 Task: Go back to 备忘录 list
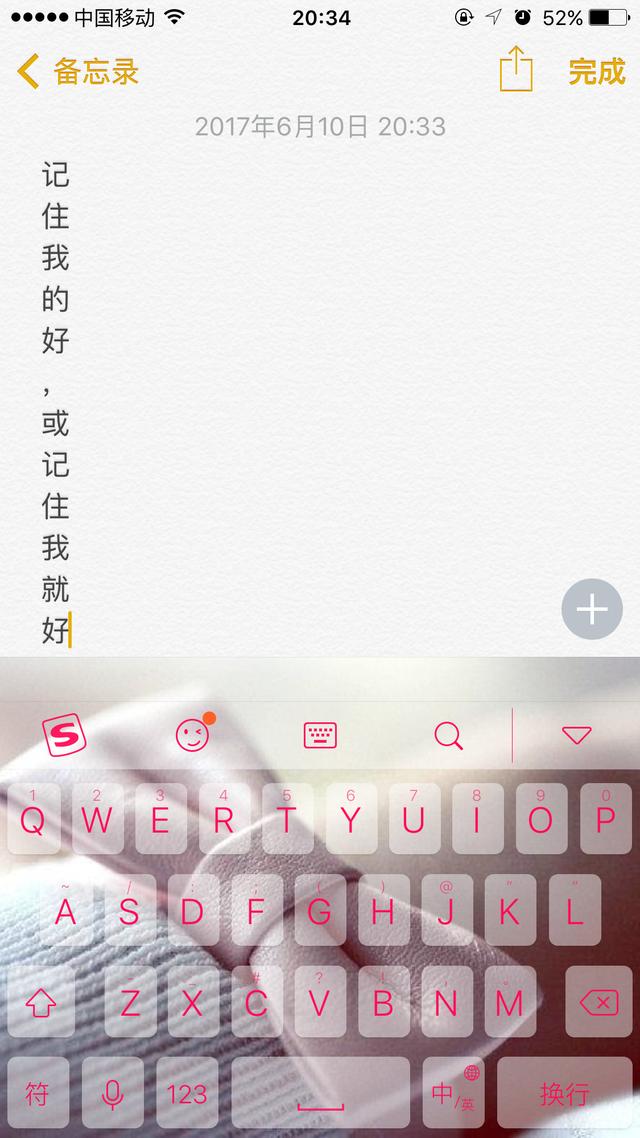click(x=78, y=71)
